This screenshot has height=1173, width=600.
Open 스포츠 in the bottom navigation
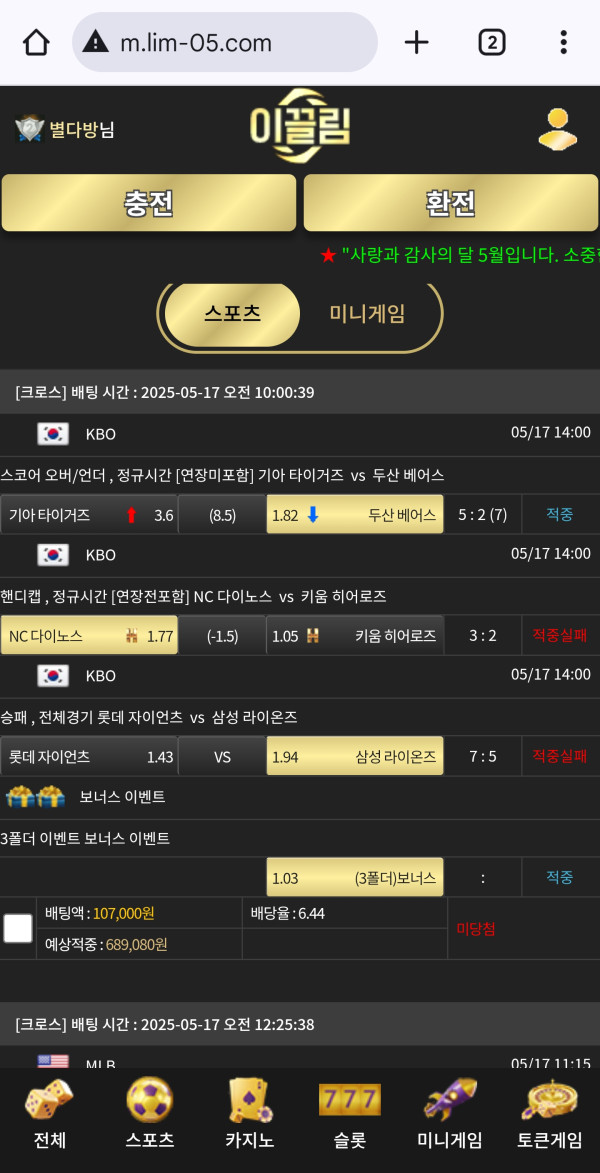click(x=150, y=1115)
